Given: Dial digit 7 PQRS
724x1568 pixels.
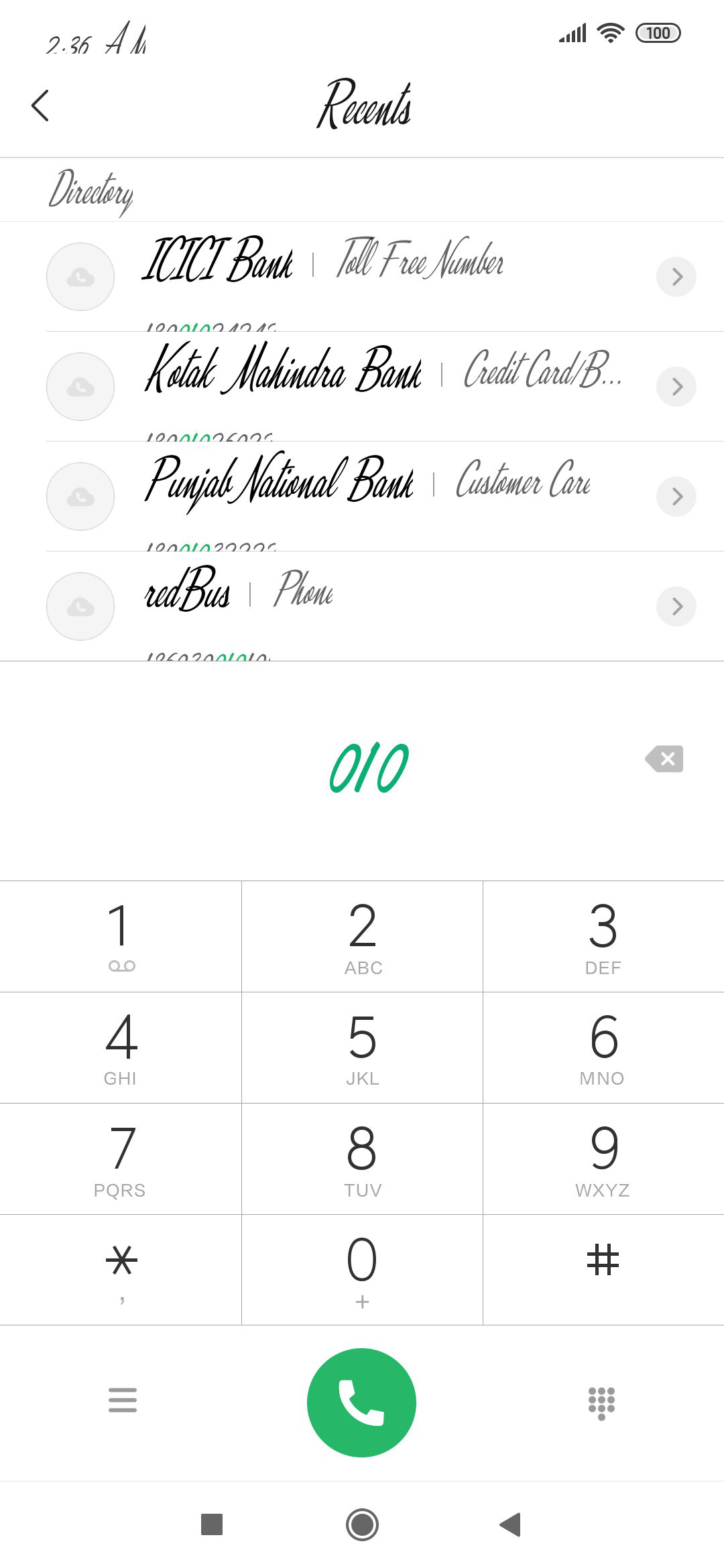Looking at the screenshot, I should [121, 1159].
